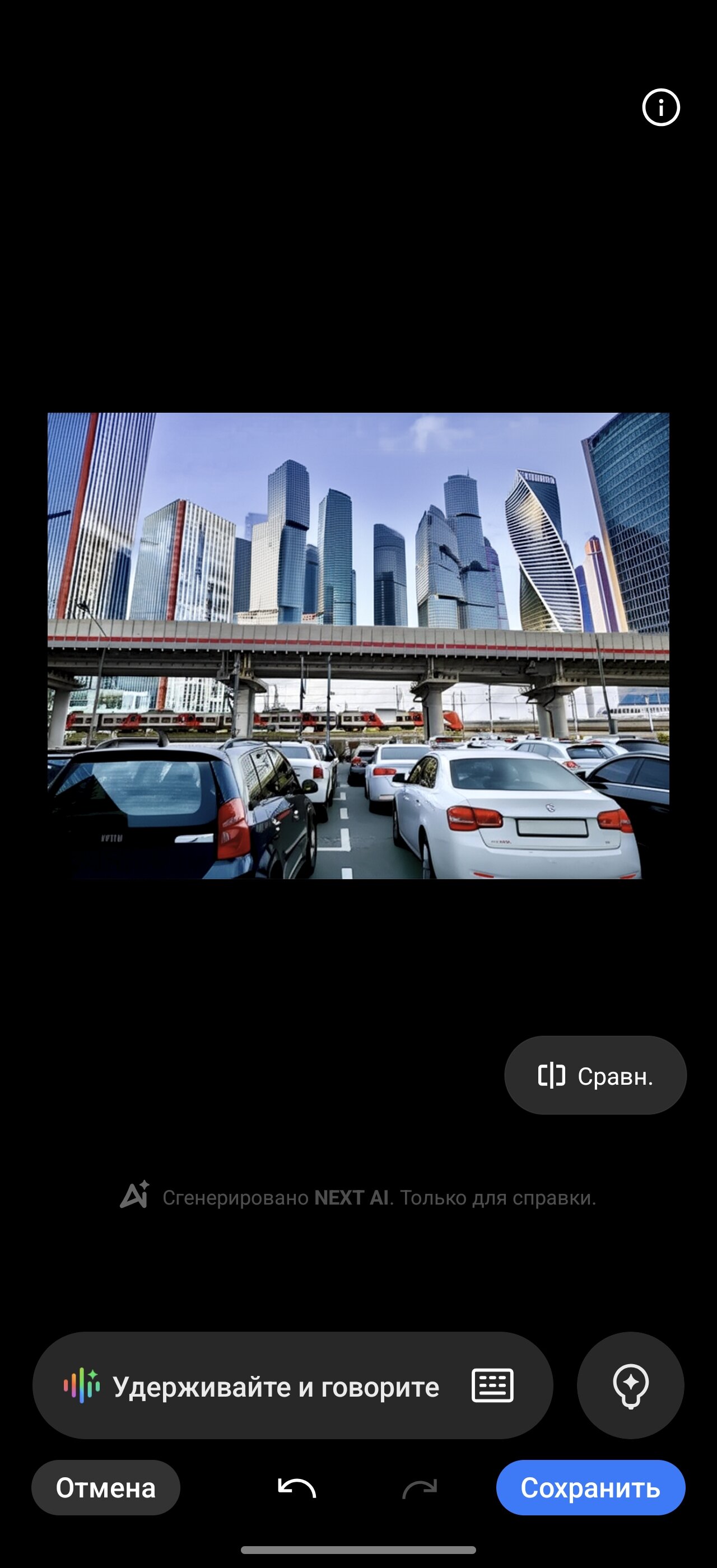This screenshot has height=1568, width=717.
Task: Save the image with Сохранить
Action: (x=590, y=1488)
